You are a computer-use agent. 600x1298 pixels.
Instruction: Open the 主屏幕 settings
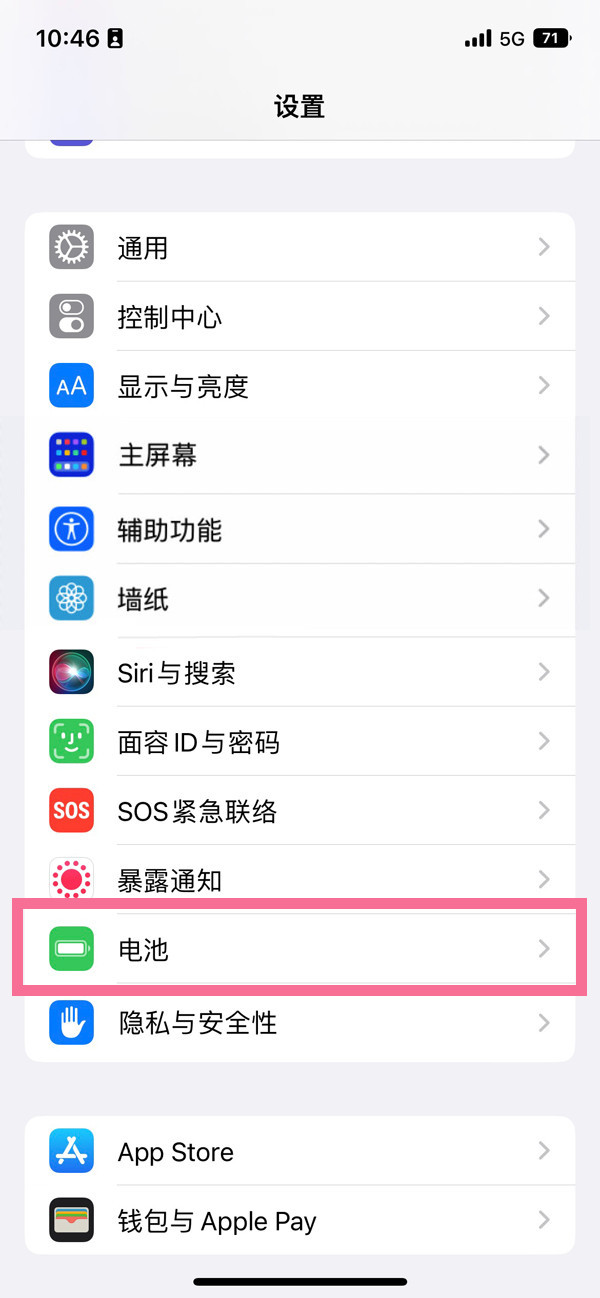click(300, 456)
